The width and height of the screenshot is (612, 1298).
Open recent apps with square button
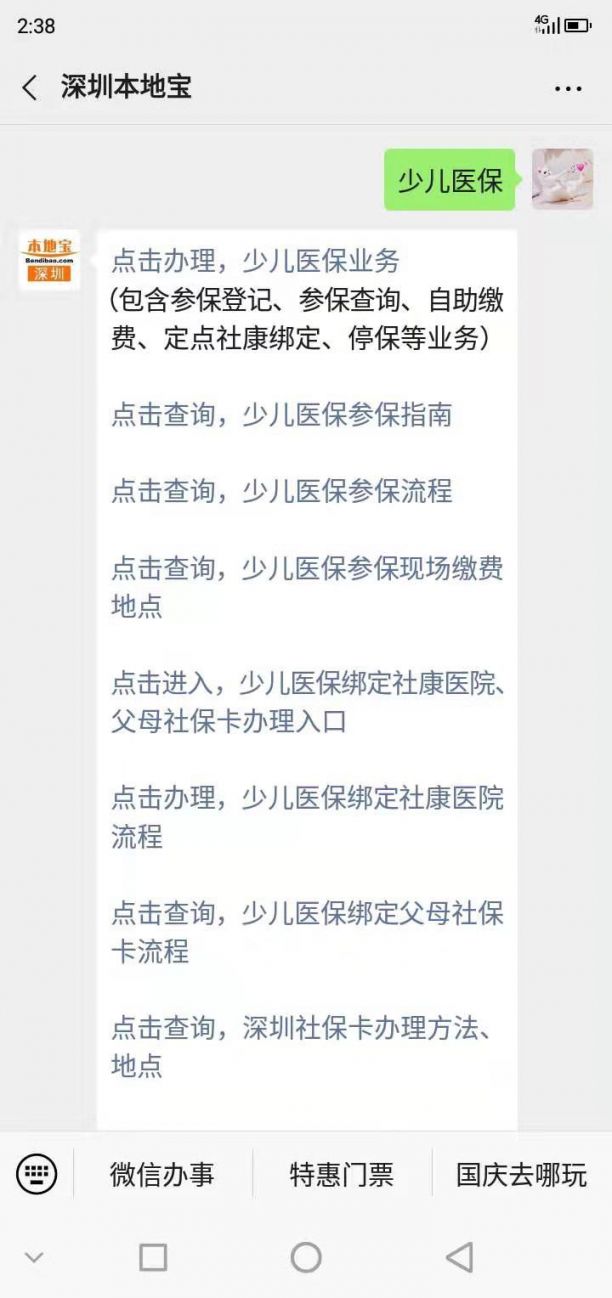click(x=153, y=1257)
